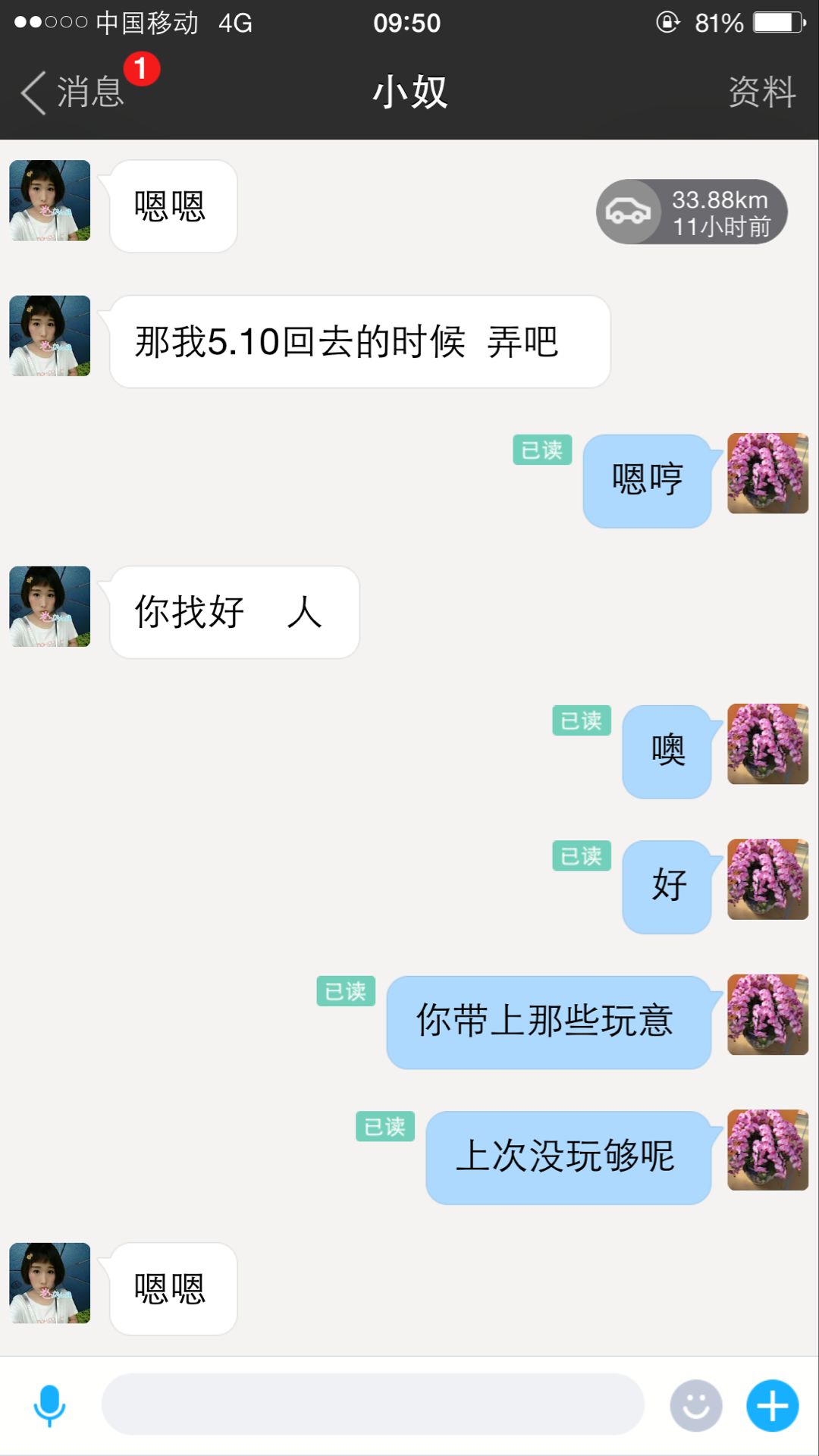Open 小奴's 资料 profile page
Screen dimensions: 819x1456
[761, 93]
